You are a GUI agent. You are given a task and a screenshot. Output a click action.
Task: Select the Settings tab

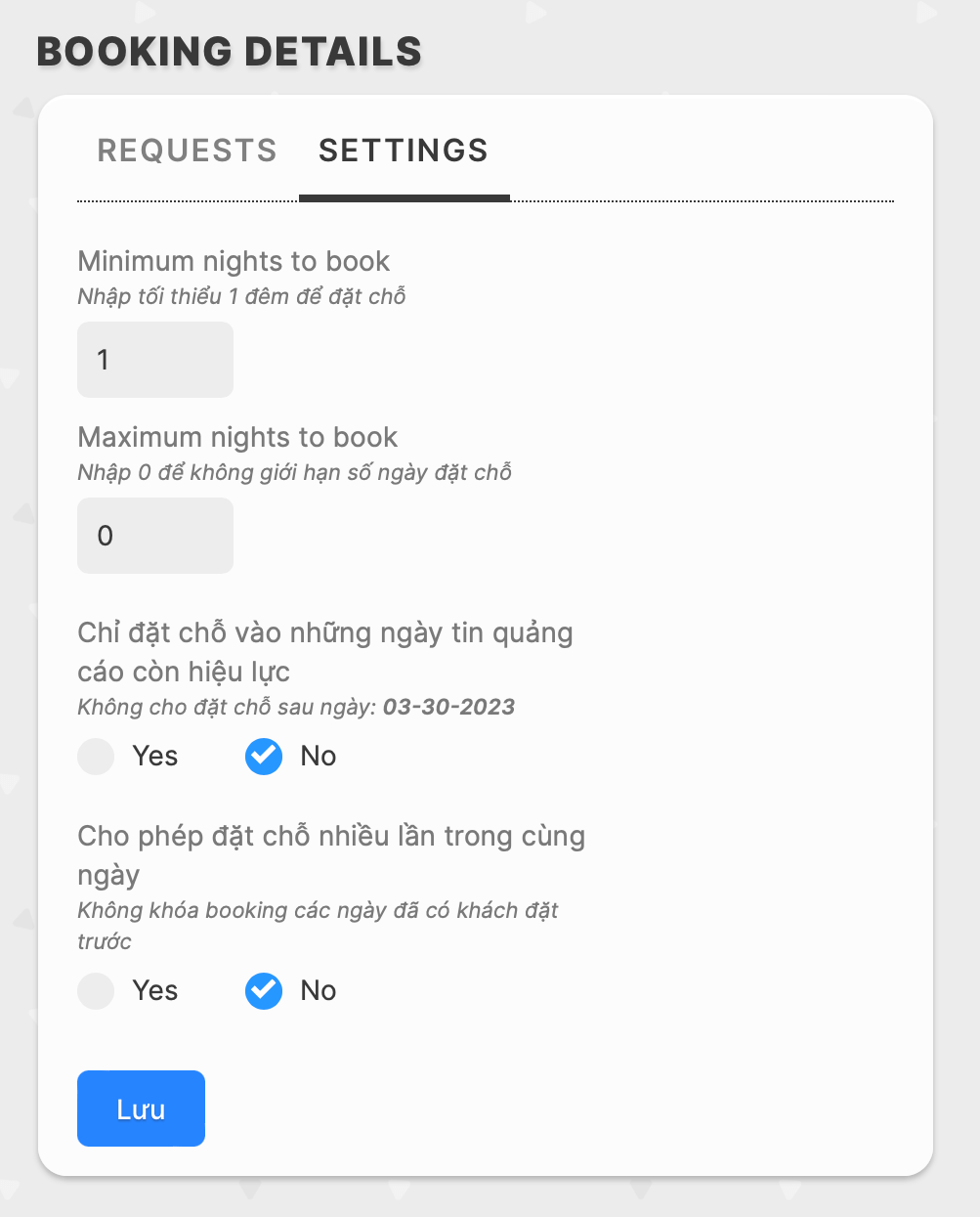tap(403, 151)
